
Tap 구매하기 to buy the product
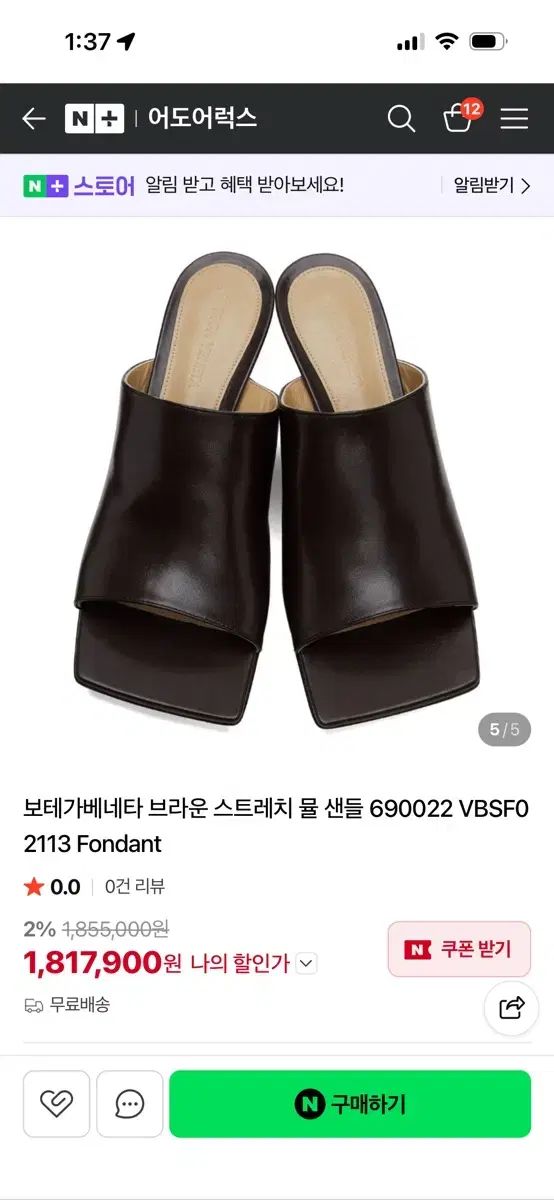pyautogui.click(x=350, y=1104)
